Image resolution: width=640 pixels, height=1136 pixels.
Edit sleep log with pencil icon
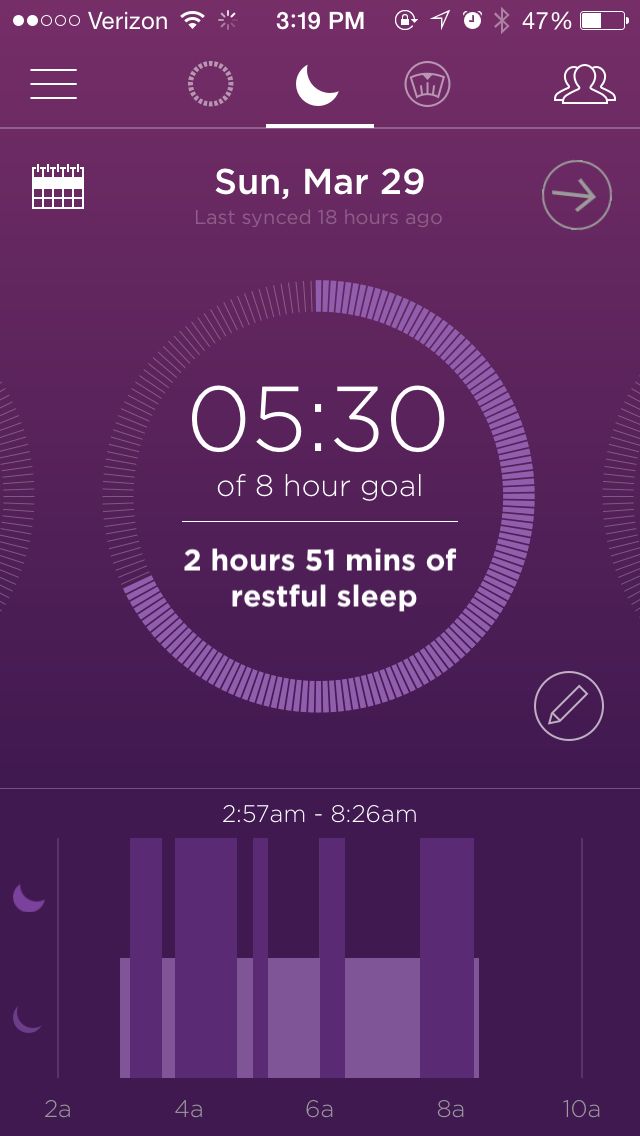pos(568,706)
